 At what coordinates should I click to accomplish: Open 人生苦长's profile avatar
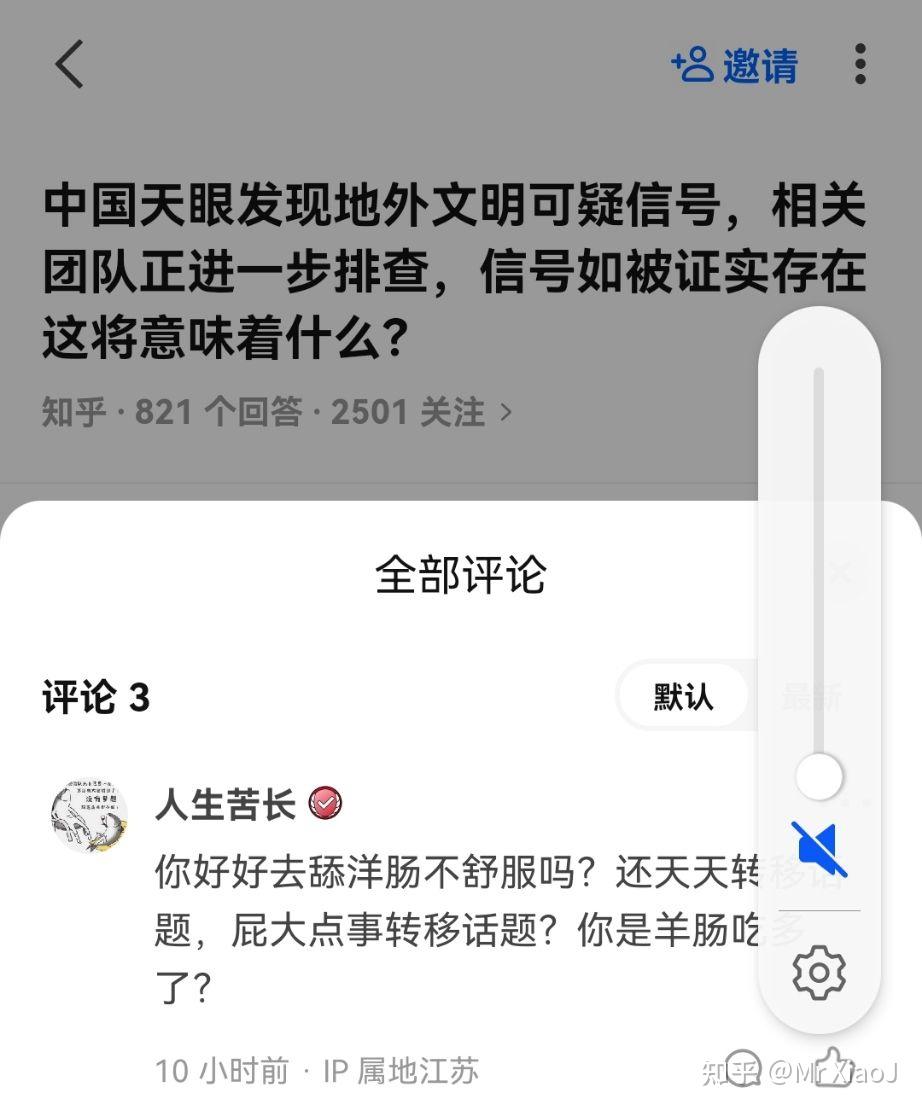pos(89,816)
